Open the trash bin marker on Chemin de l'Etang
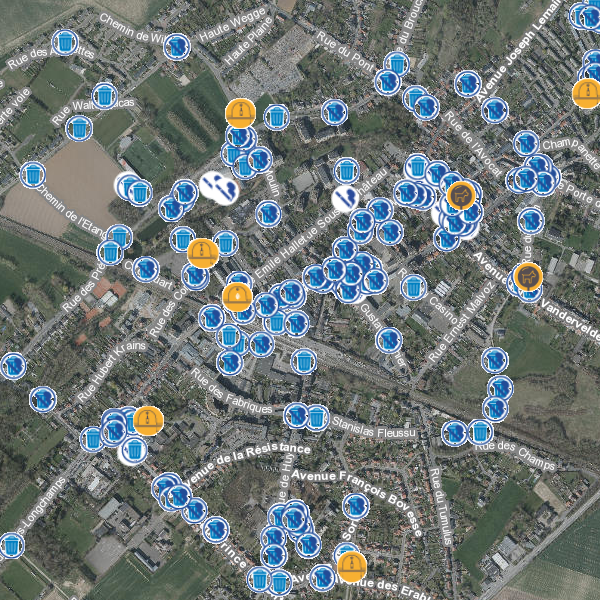This screenshot has height=600, width=600. coord(33,175)
